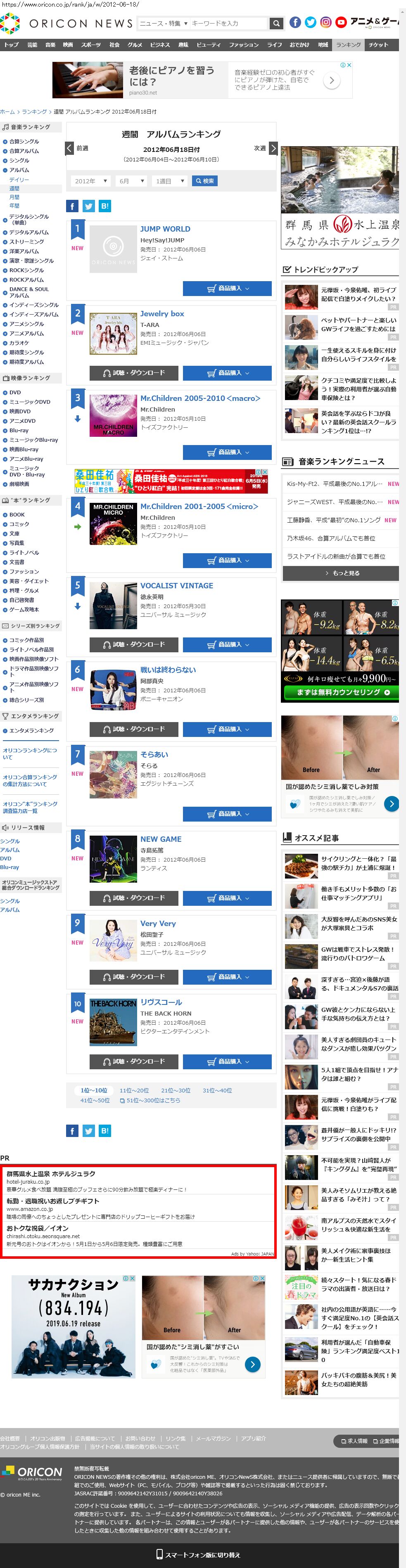
Task: Open JUMP WORLD album link
Action: coord(165,229)
